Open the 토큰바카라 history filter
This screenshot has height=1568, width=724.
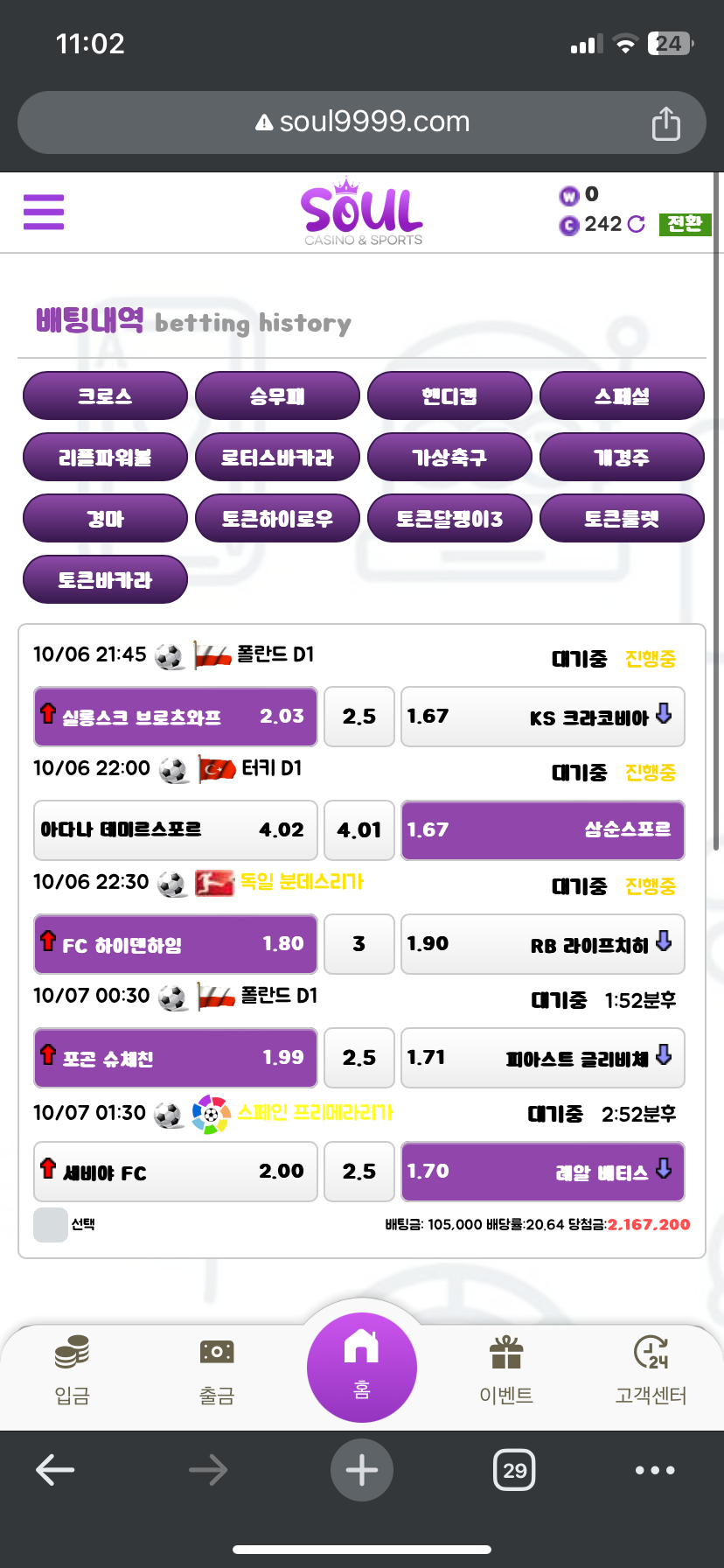(x=105, y=579)
